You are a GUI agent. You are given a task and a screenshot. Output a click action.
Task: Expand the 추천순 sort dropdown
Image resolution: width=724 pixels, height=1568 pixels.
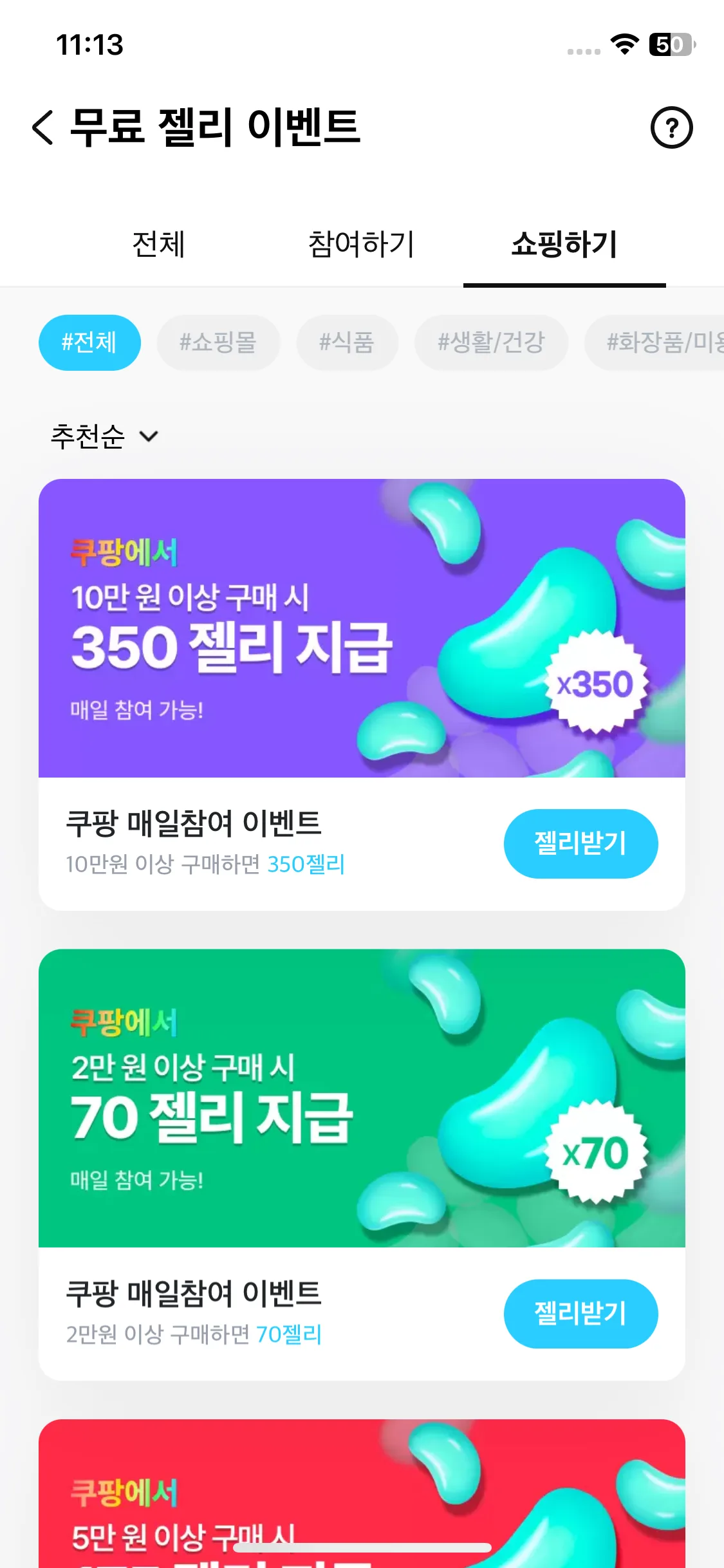coord(104,436)
